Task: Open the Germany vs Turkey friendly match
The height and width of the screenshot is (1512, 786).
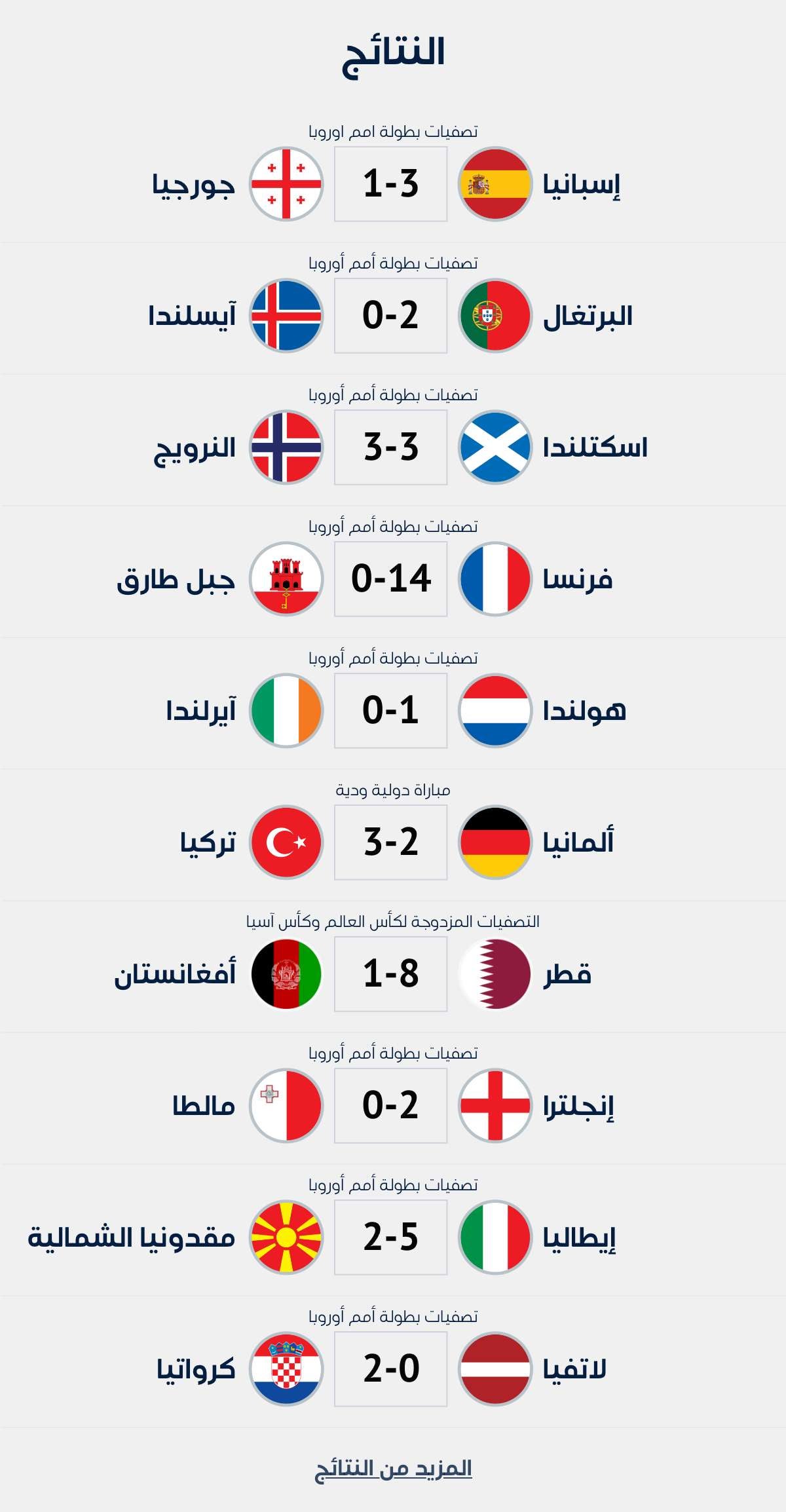Action: click(391, 842)
